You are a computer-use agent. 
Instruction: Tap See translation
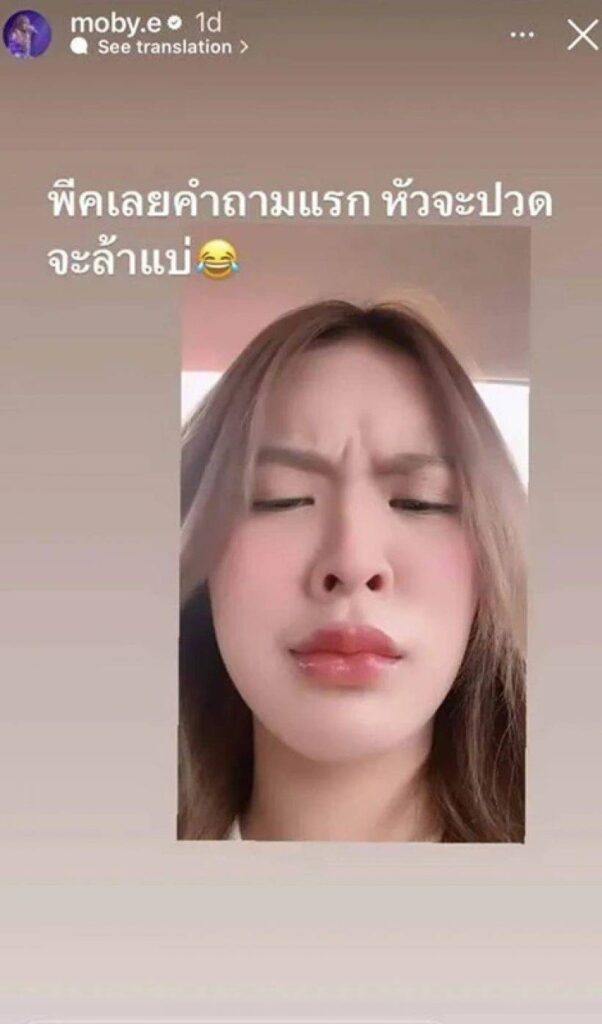pos(164,47)
